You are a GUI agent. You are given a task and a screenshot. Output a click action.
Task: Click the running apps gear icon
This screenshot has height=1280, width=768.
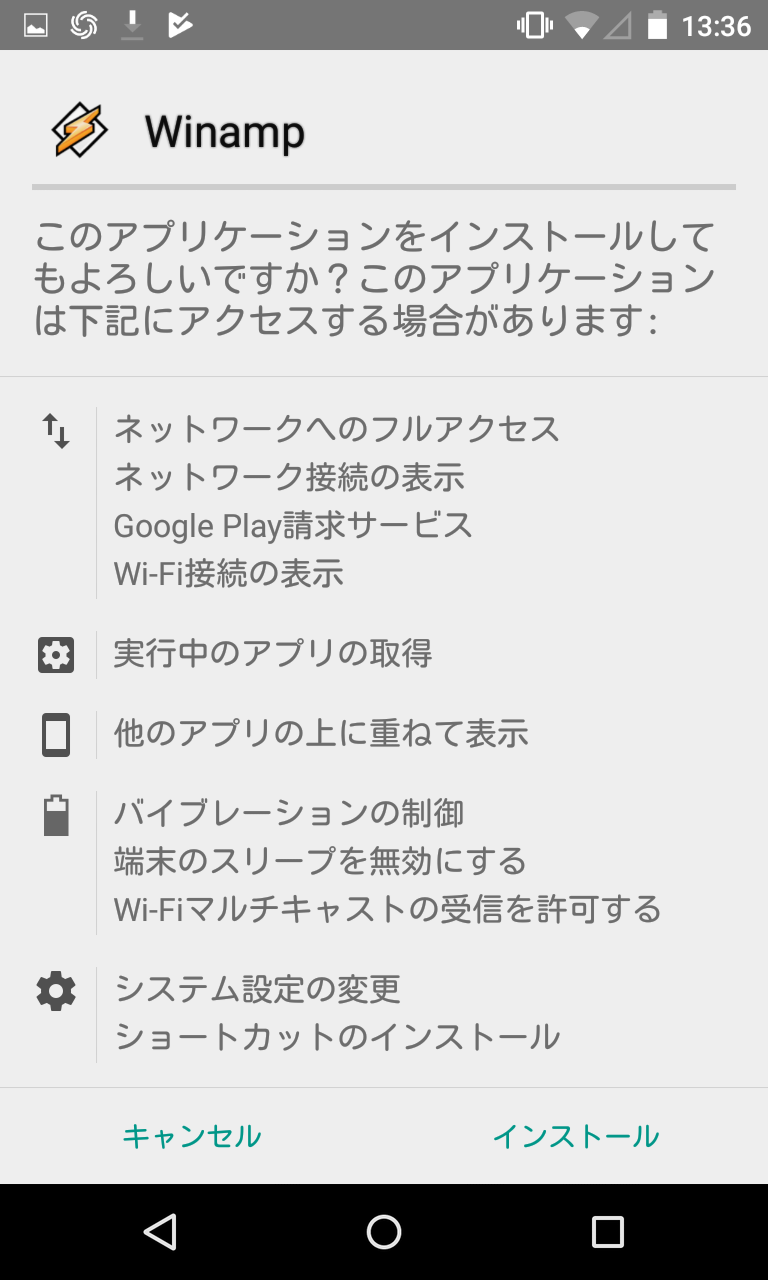coord(56,654)
